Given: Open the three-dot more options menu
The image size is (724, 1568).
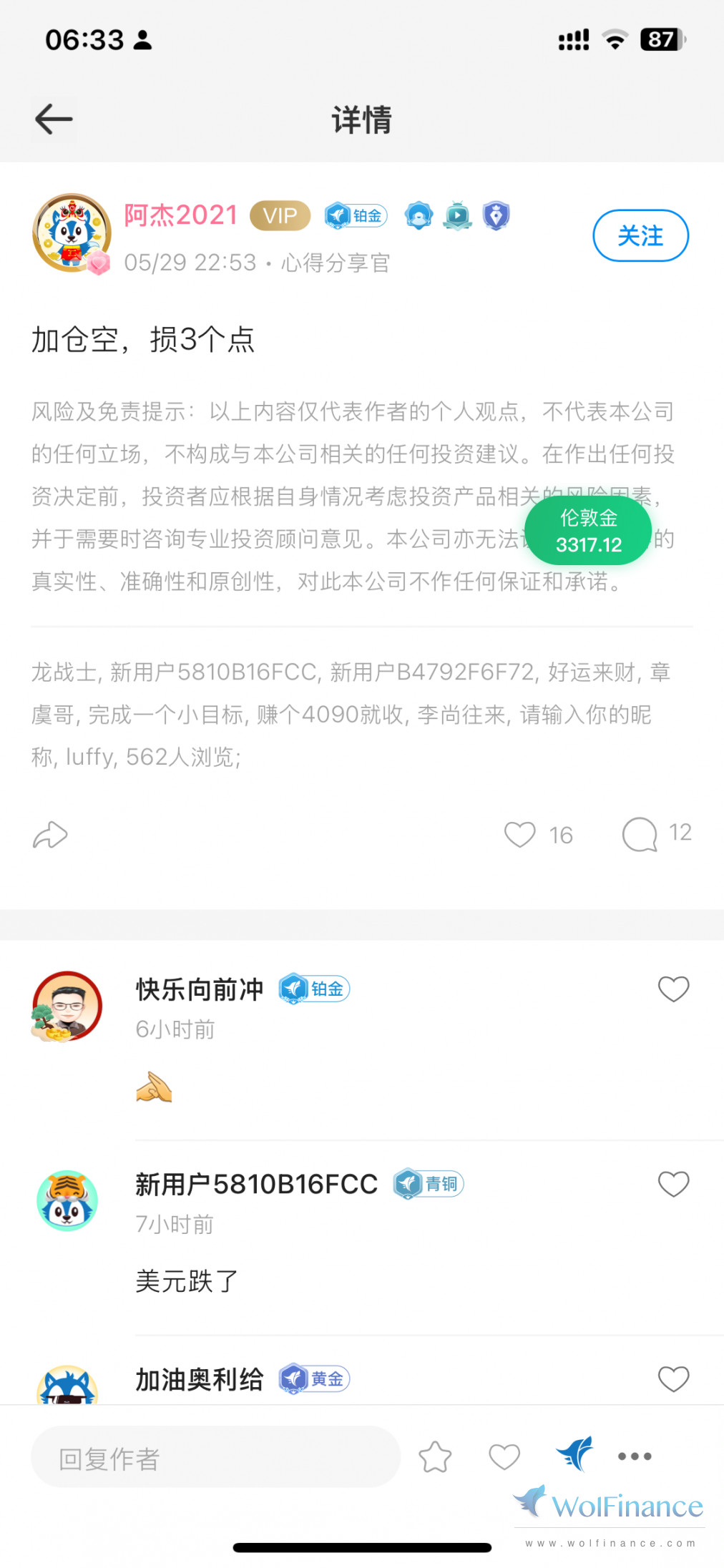Looking at the screenshot, I should coord(635,1456).
